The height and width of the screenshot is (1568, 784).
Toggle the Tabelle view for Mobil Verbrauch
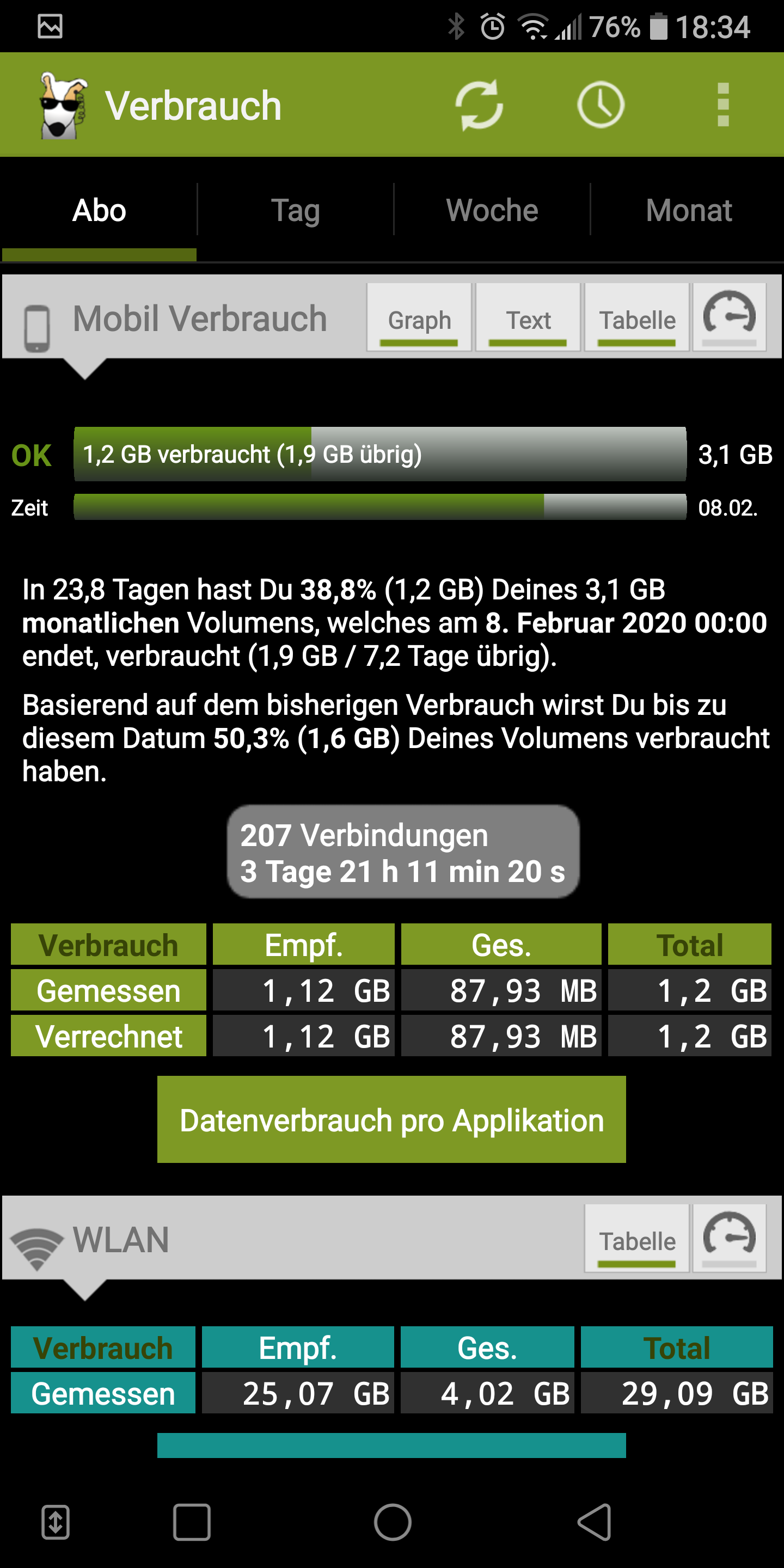click(x=636, y=317)
